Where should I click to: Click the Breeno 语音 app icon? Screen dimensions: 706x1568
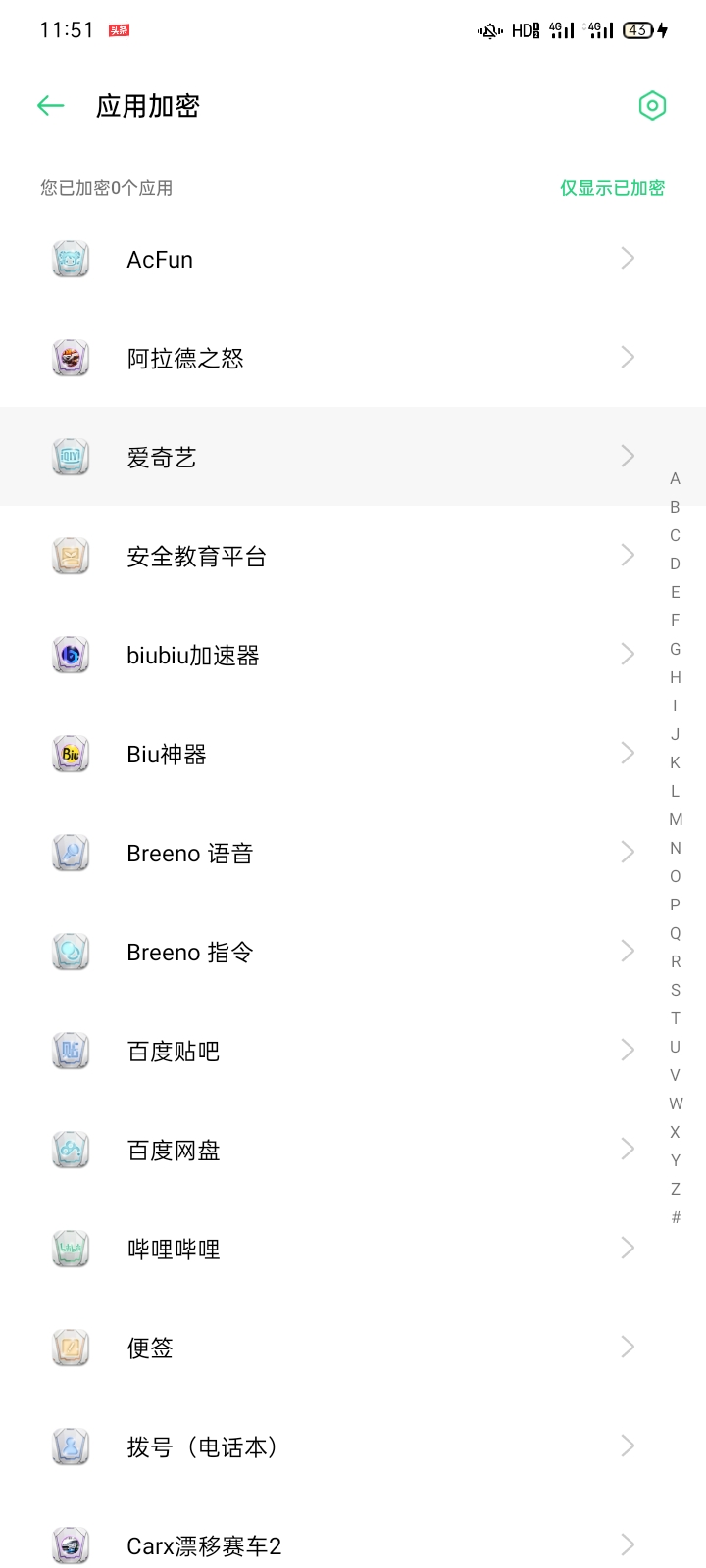70,852
